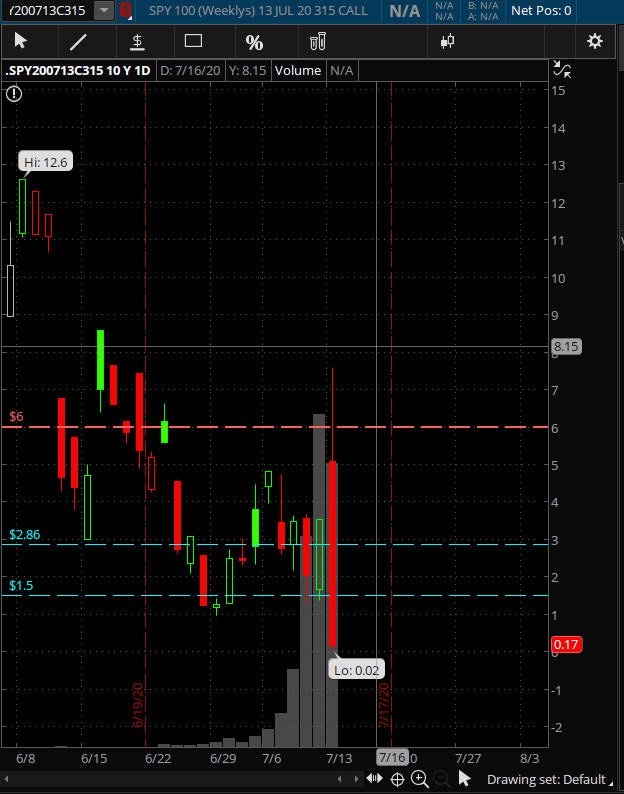The width and height of the screenshot is (624, 794).
Task: Select the pointer cursor tool
Action: click(21, 42)
